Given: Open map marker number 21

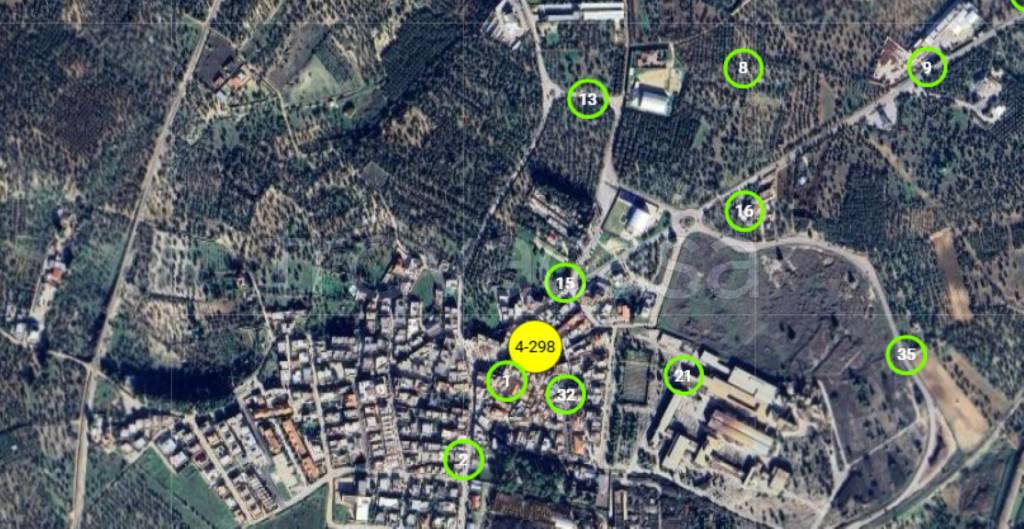Looking at the screenshot, I should point(683,376).
